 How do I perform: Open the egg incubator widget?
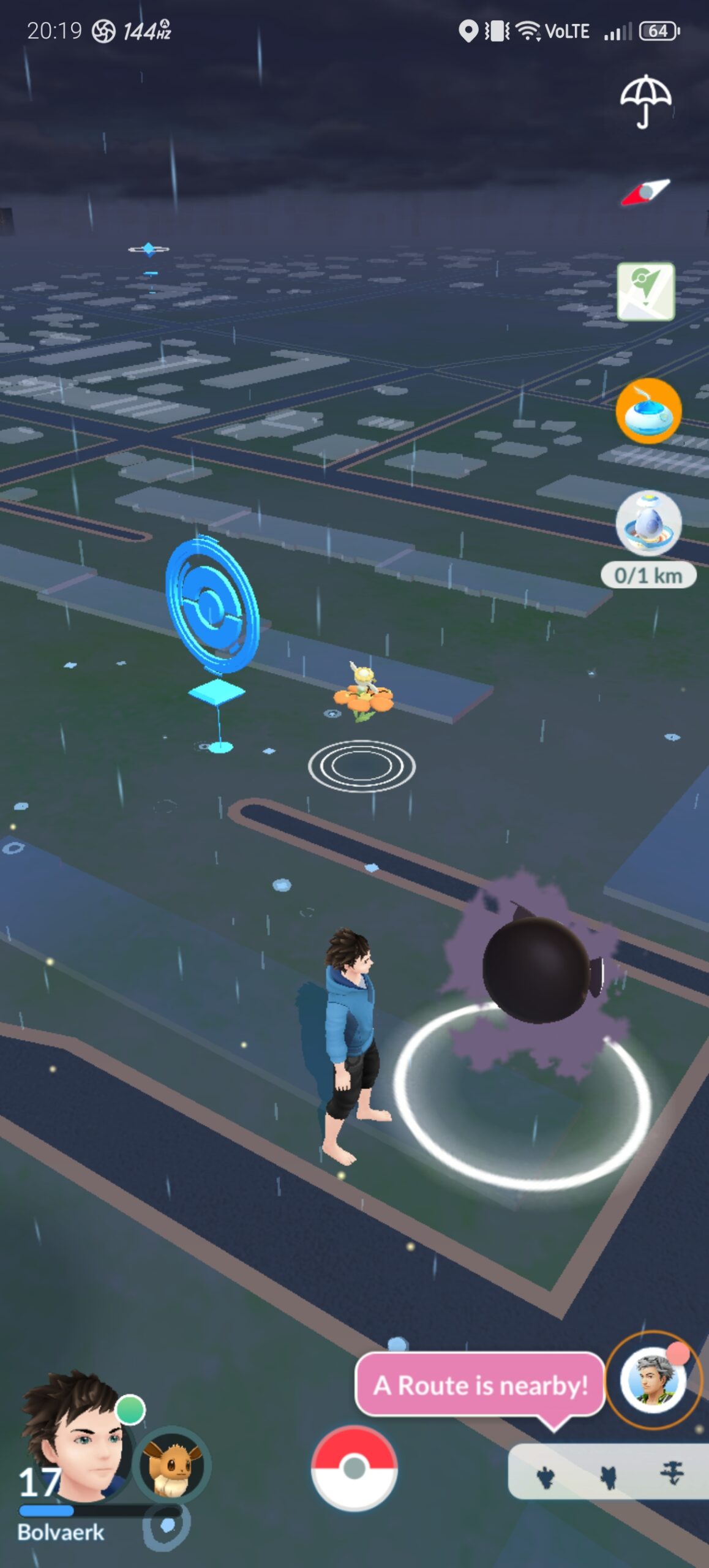[x=648, y=524]
